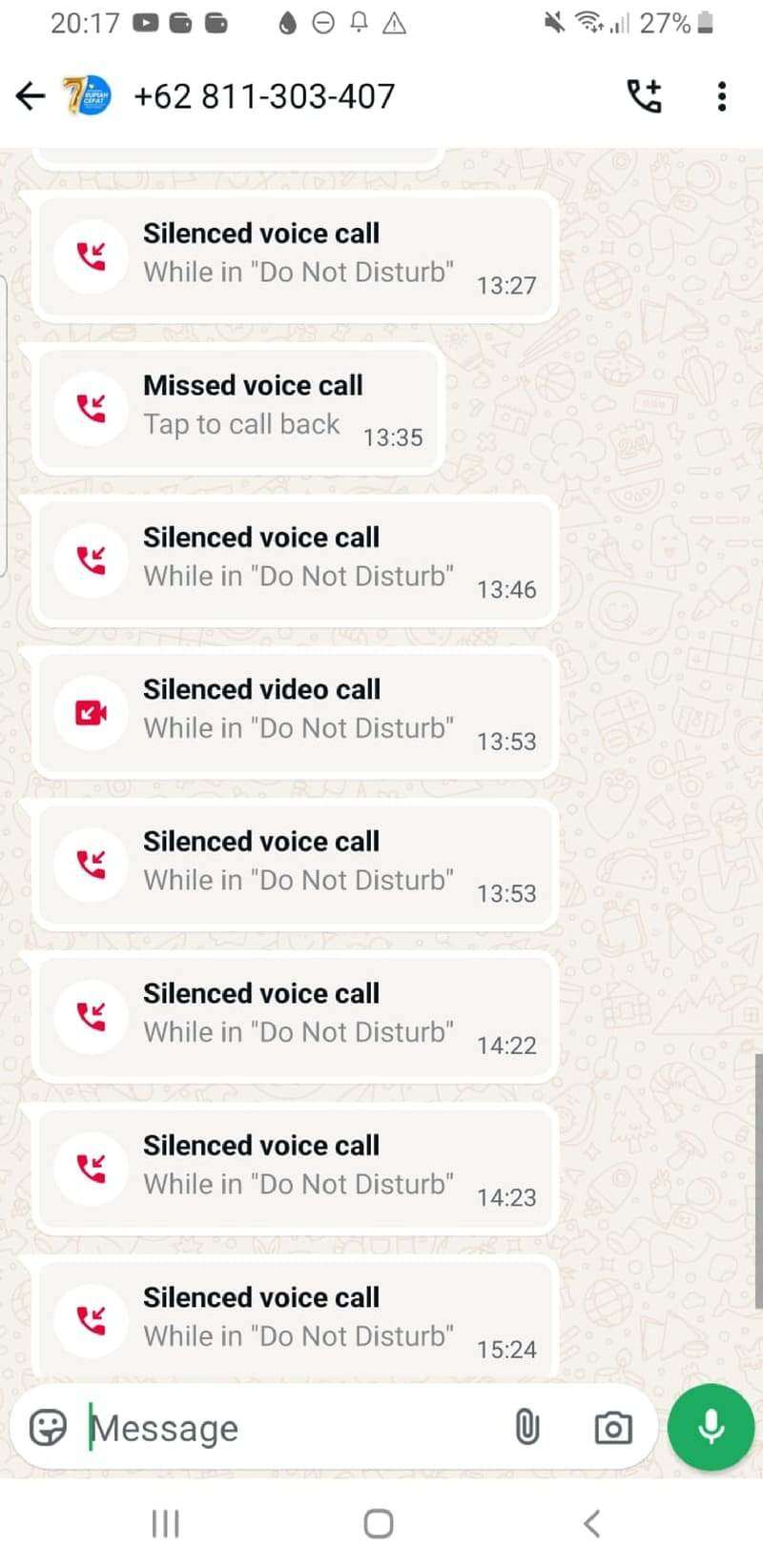Open the emoji picker
763x1568 pixels.
[x=48, y=1427]
